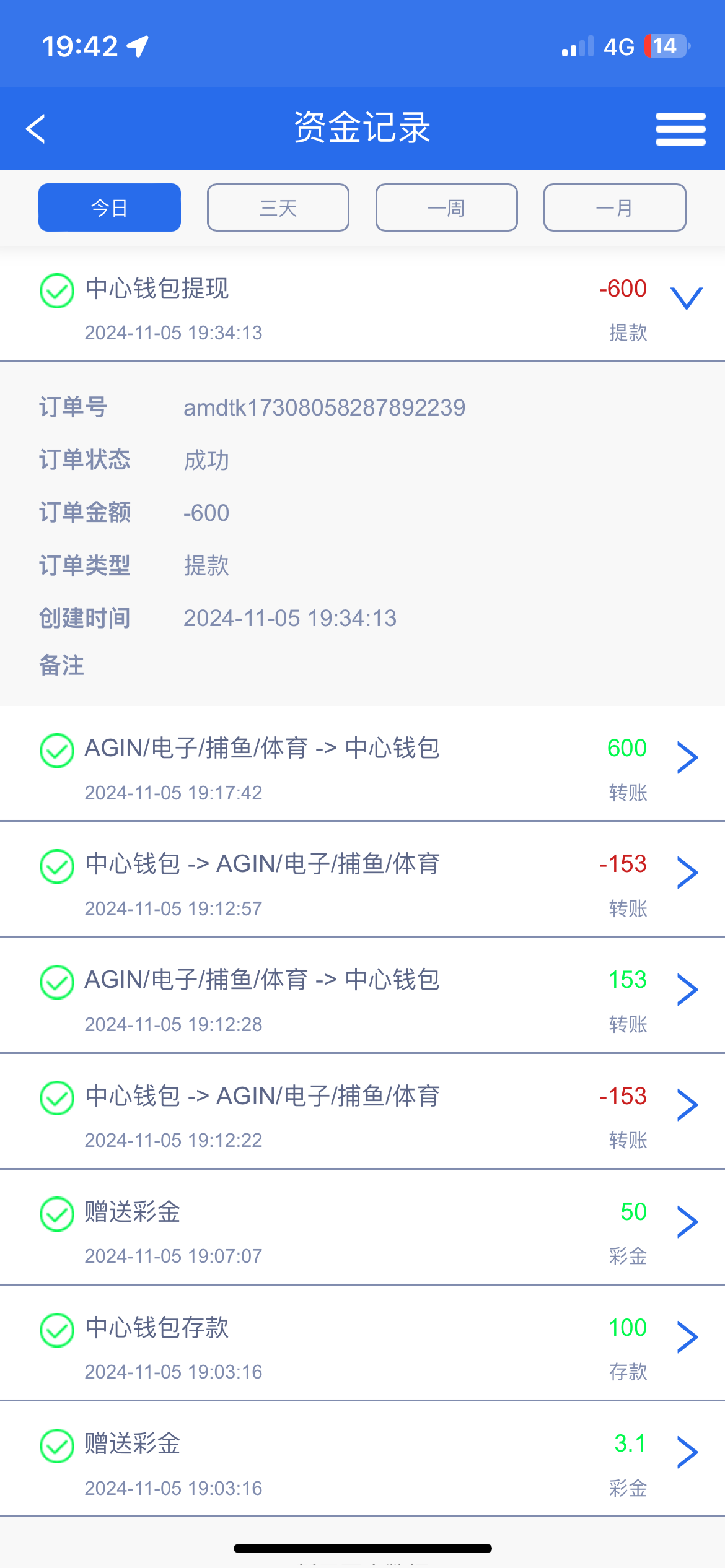Expand the 中心钱包存款 100 record
The width and height of the screenshot is (725, 1568).
coord(687,1338)
